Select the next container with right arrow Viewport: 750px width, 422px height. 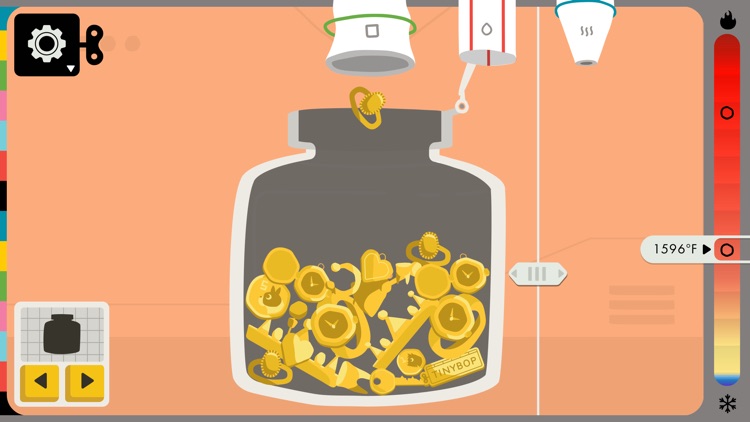(x=85, y=381)
